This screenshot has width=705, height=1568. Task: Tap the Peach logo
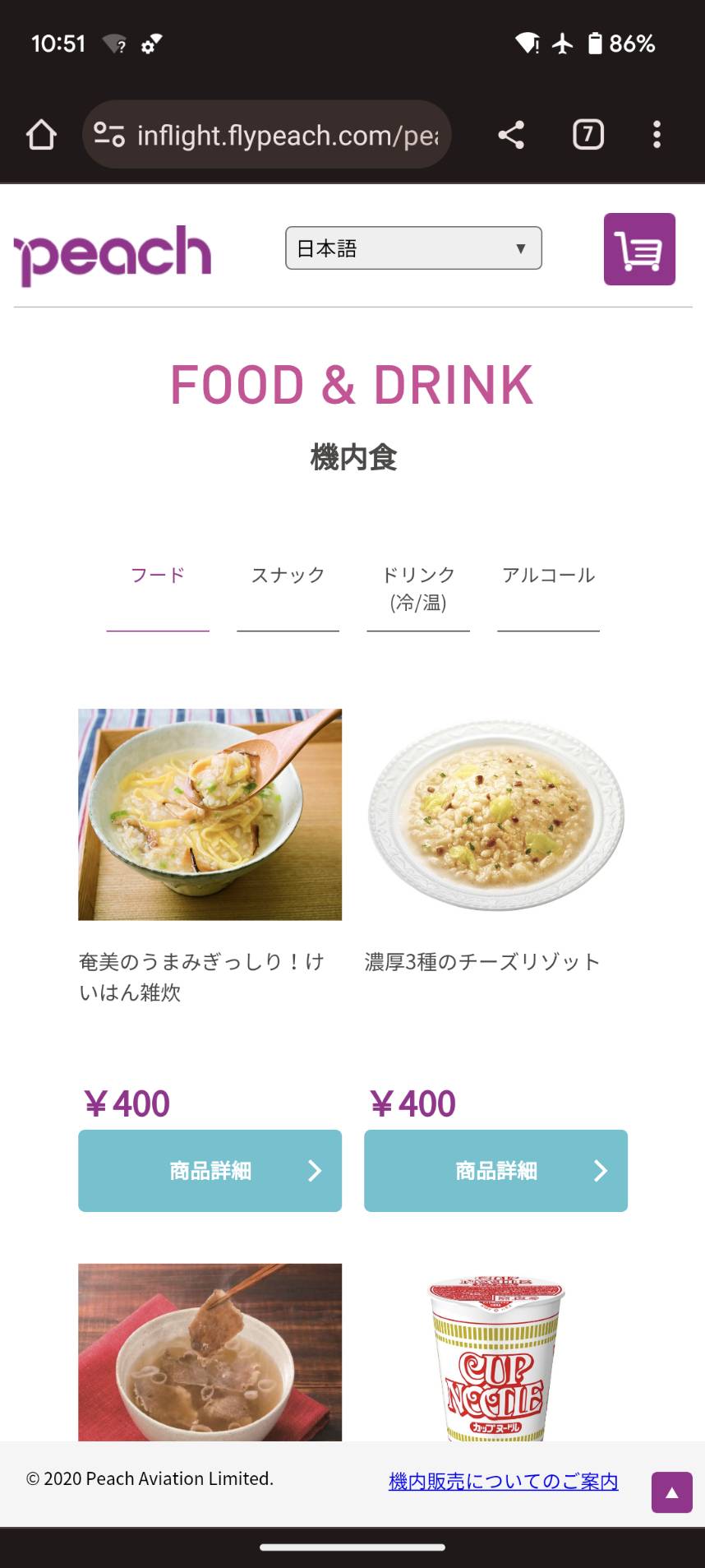click(x=113, y=253)
